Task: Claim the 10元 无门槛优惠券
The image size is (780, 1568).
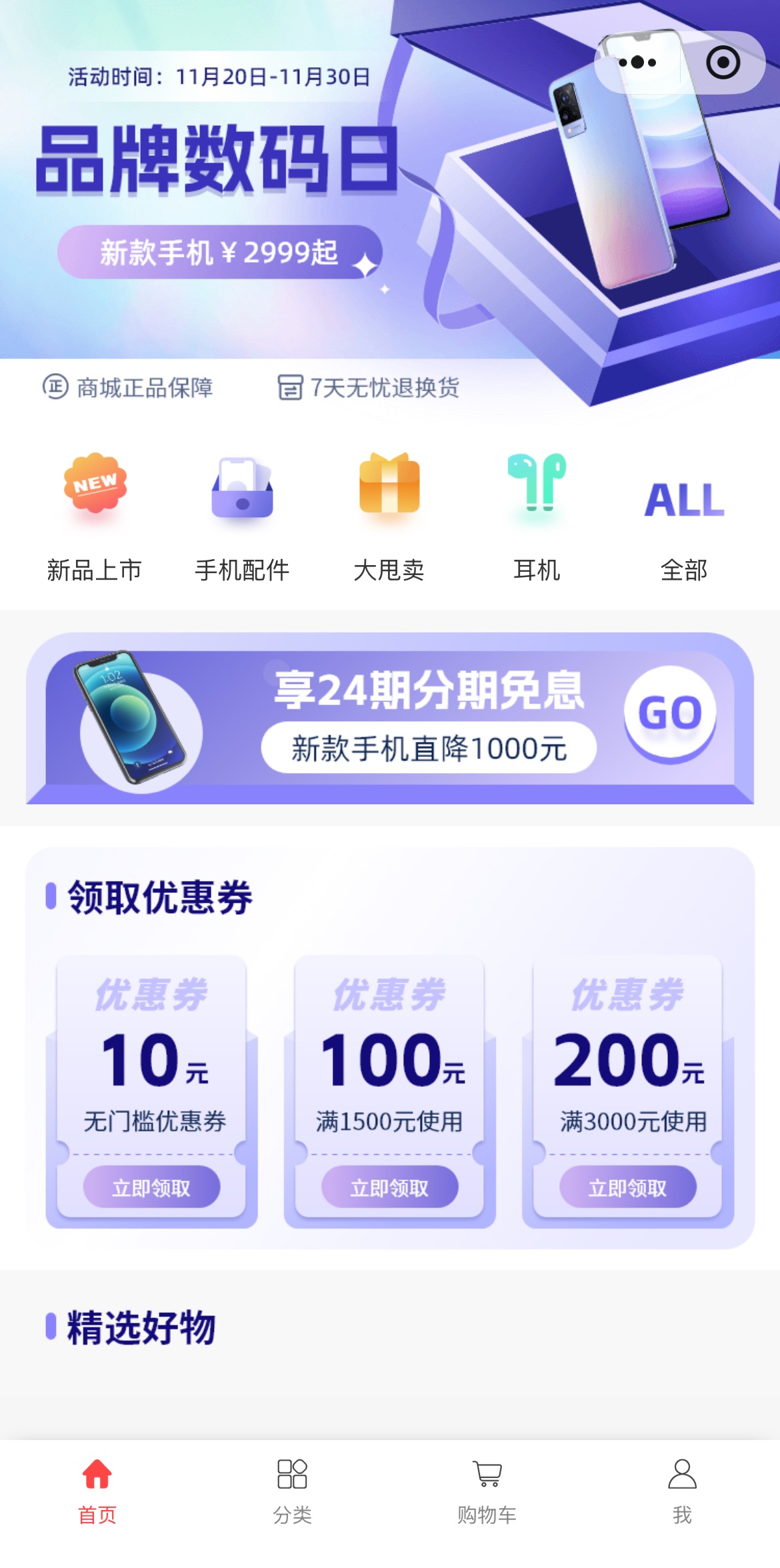Action: point(151,1187)
